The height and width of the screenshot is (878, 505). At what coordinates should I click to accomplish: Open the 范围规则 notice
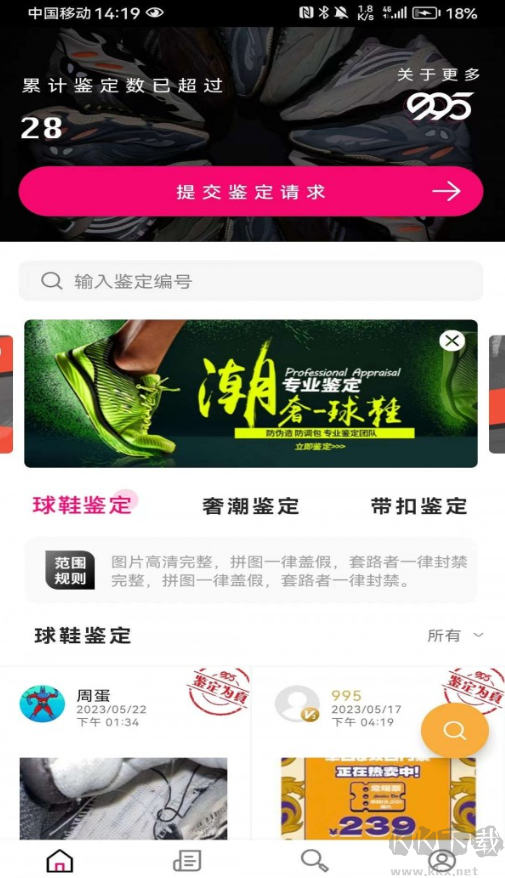(251, 571)
